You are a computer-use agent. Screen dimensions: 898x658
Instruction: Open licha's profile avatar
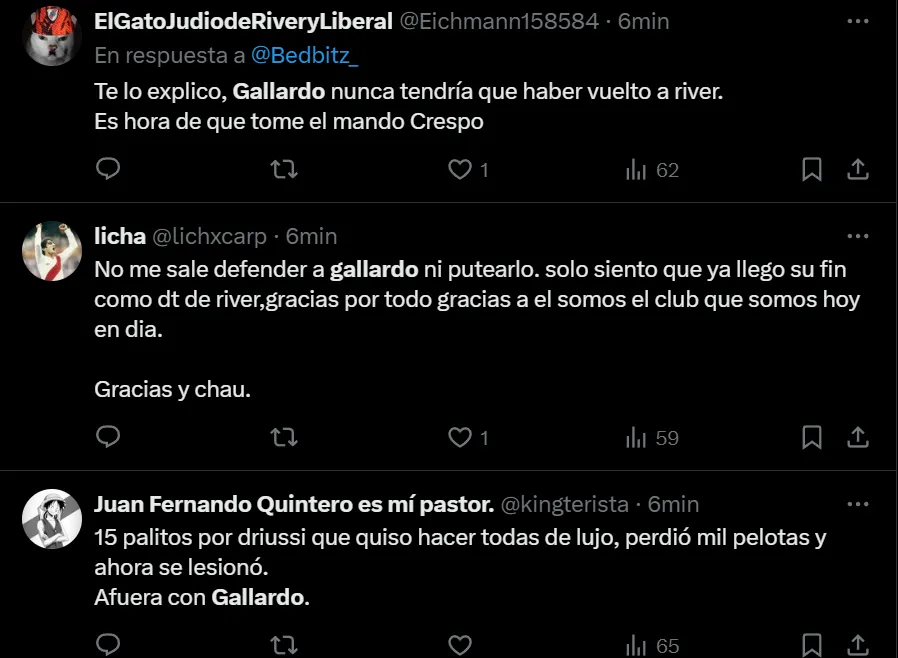pos(52,252)
